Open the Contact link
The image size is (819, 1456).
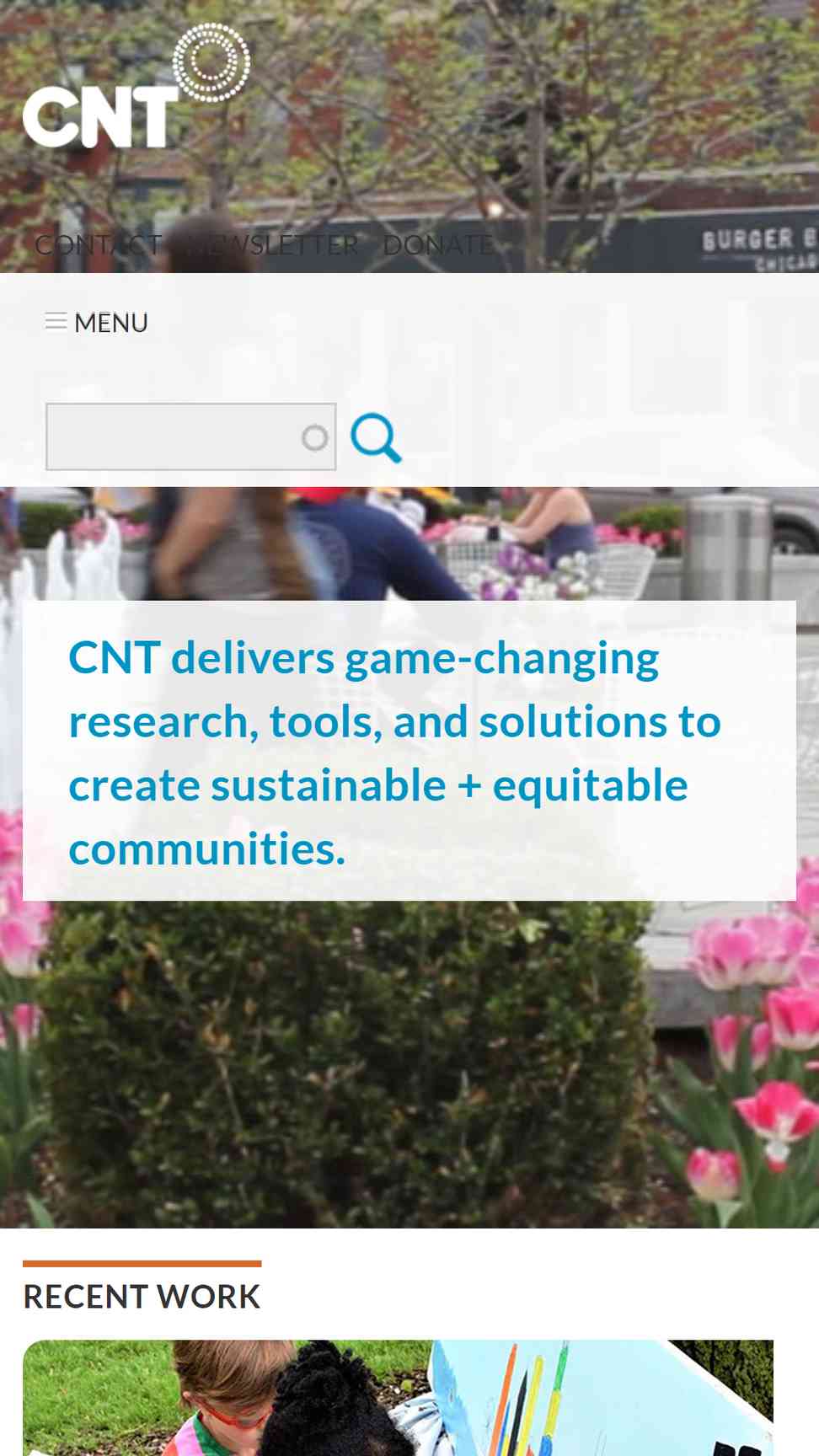point(99,245)
